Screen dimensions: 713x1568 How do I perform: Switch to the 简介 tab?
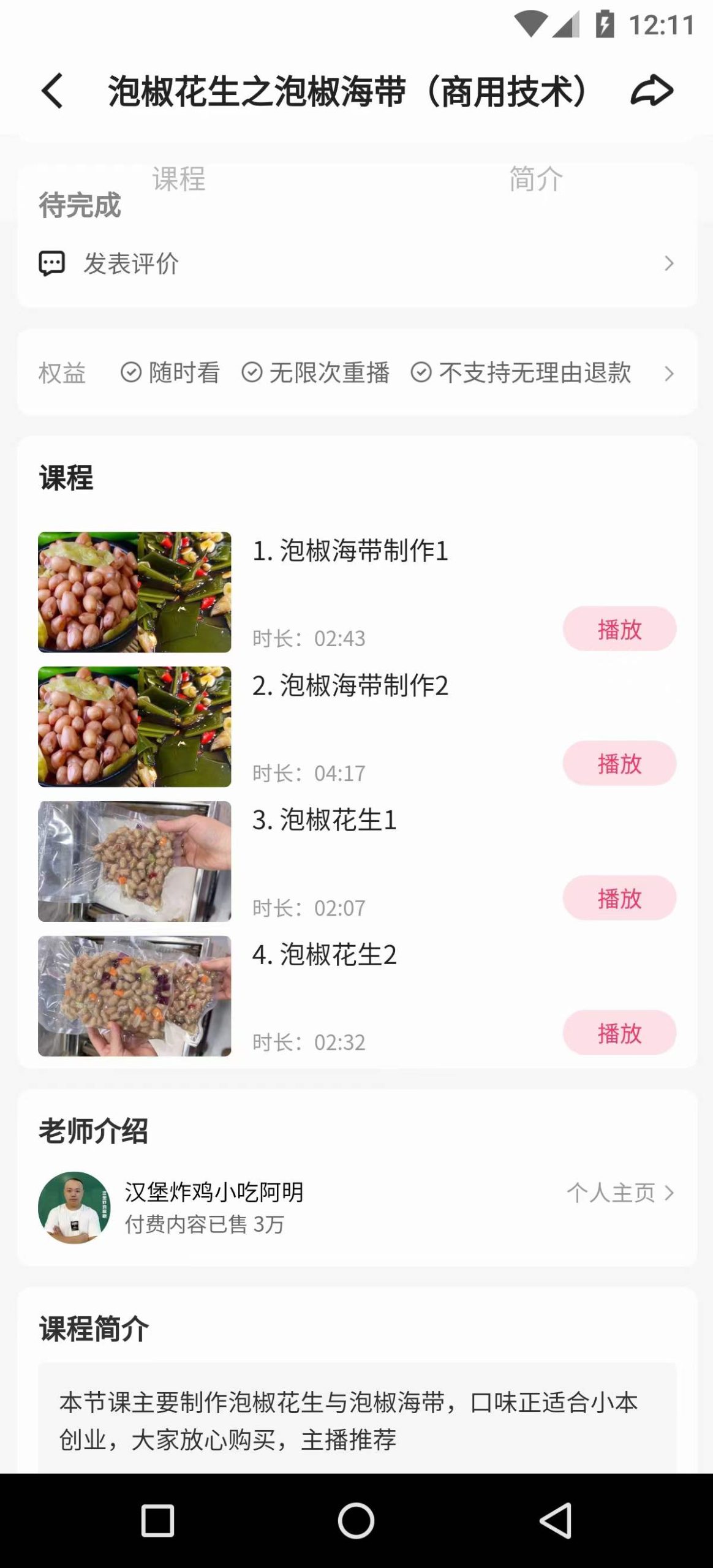point(535,179)
